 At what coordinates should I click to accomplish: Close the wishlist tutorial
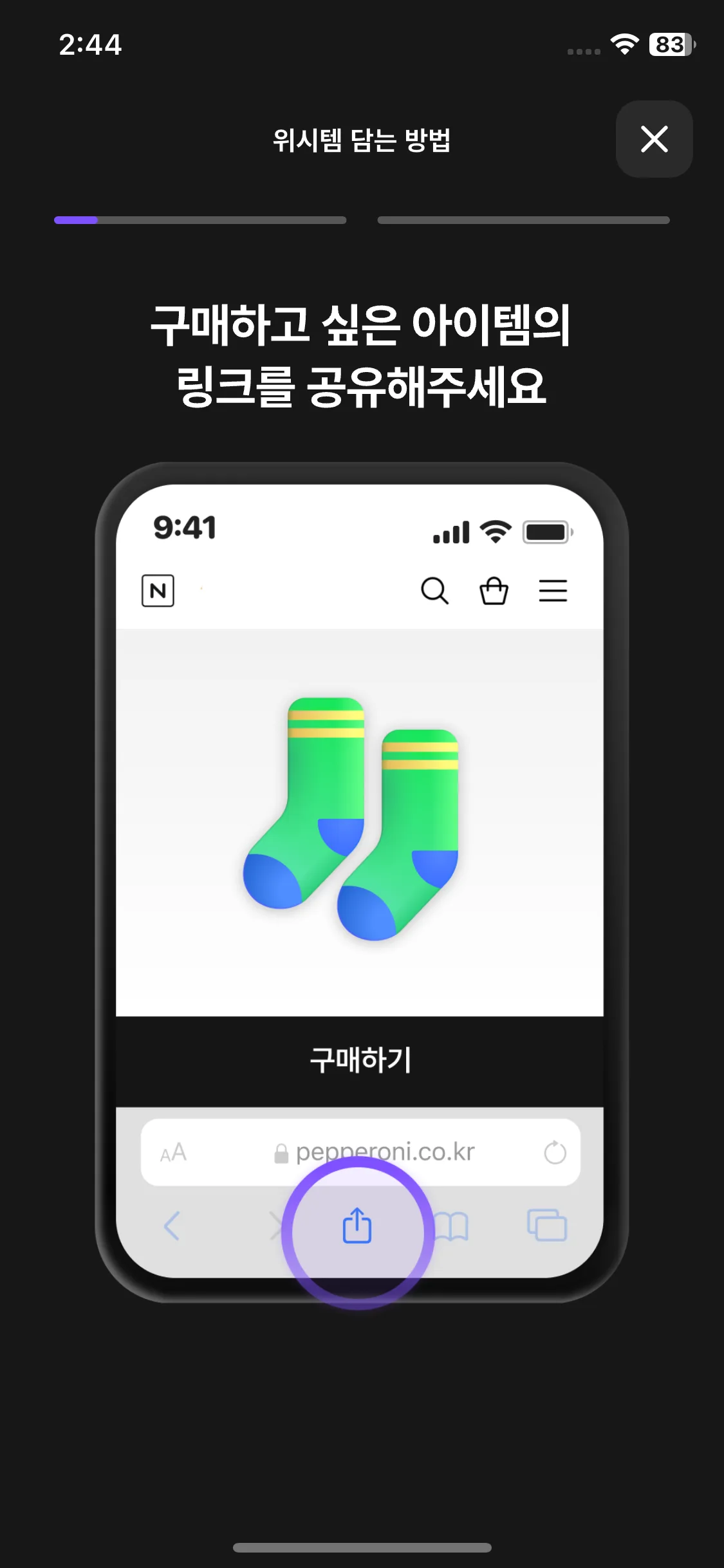coord(654,139)
